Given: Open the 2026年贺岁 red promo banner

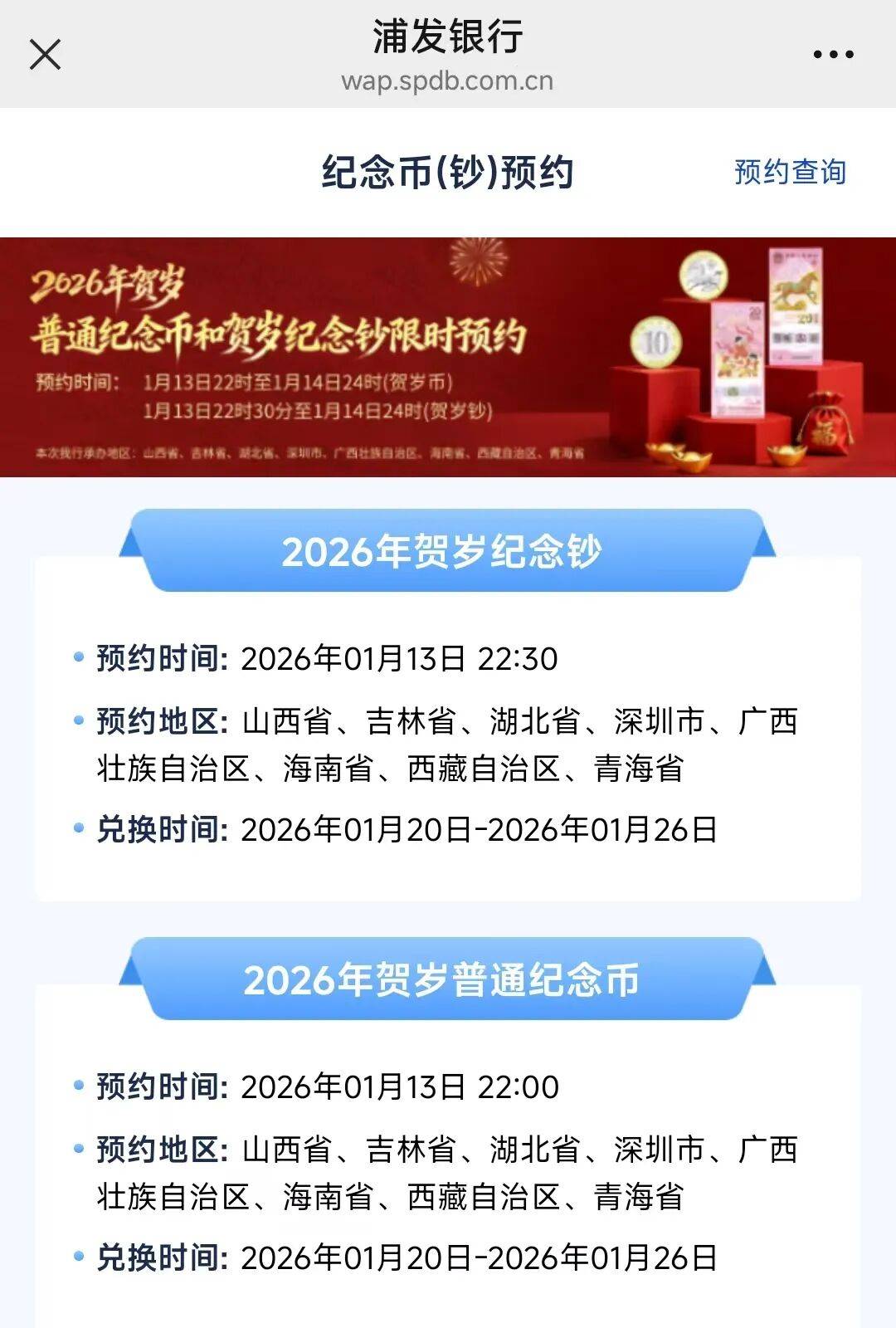Looking at the screenshot, I should [448, 357].
